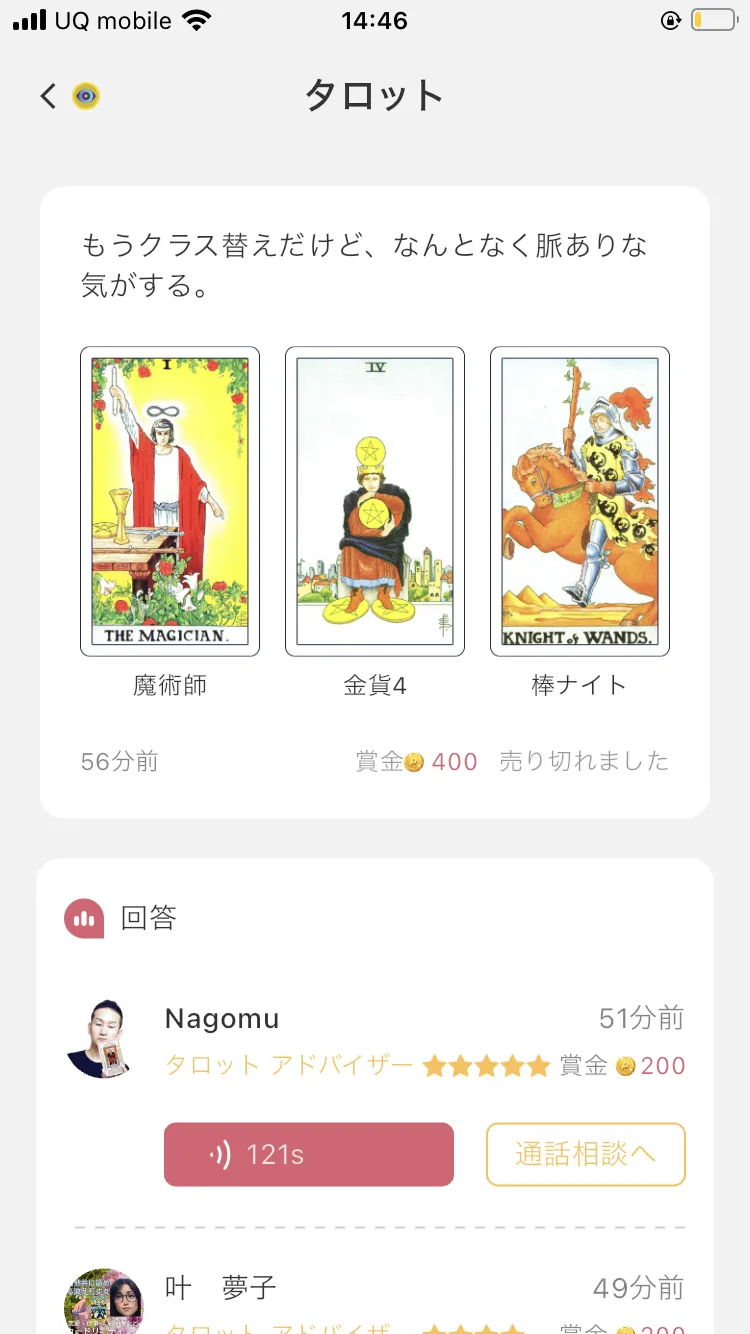Viewport: 750px width, 1334px height.
Task: Tap the 通話相談へ button
Action: 586,1155
